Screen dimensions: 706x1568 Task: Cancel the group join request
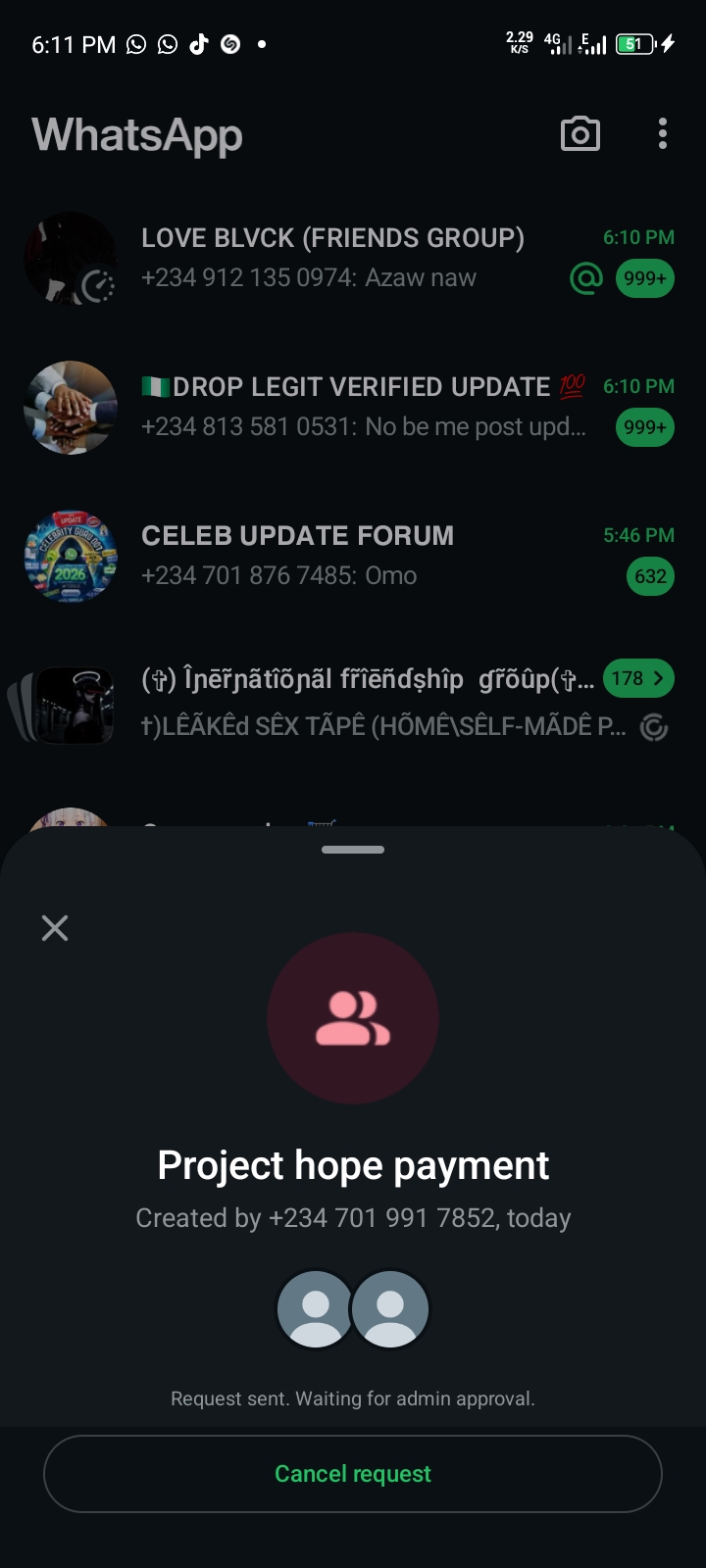[x=353, y=1474]
